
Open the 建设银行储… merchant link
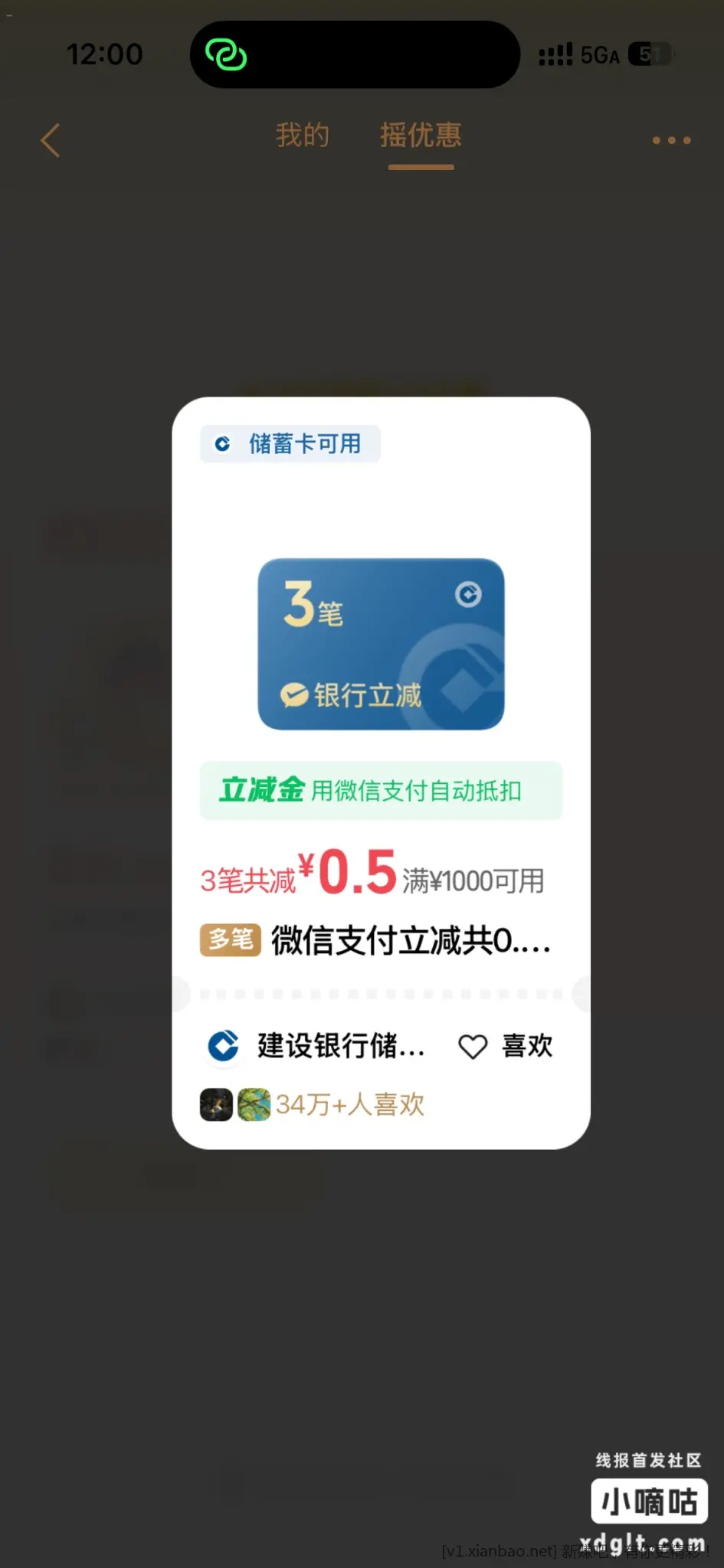click(x=316, y=1046)
